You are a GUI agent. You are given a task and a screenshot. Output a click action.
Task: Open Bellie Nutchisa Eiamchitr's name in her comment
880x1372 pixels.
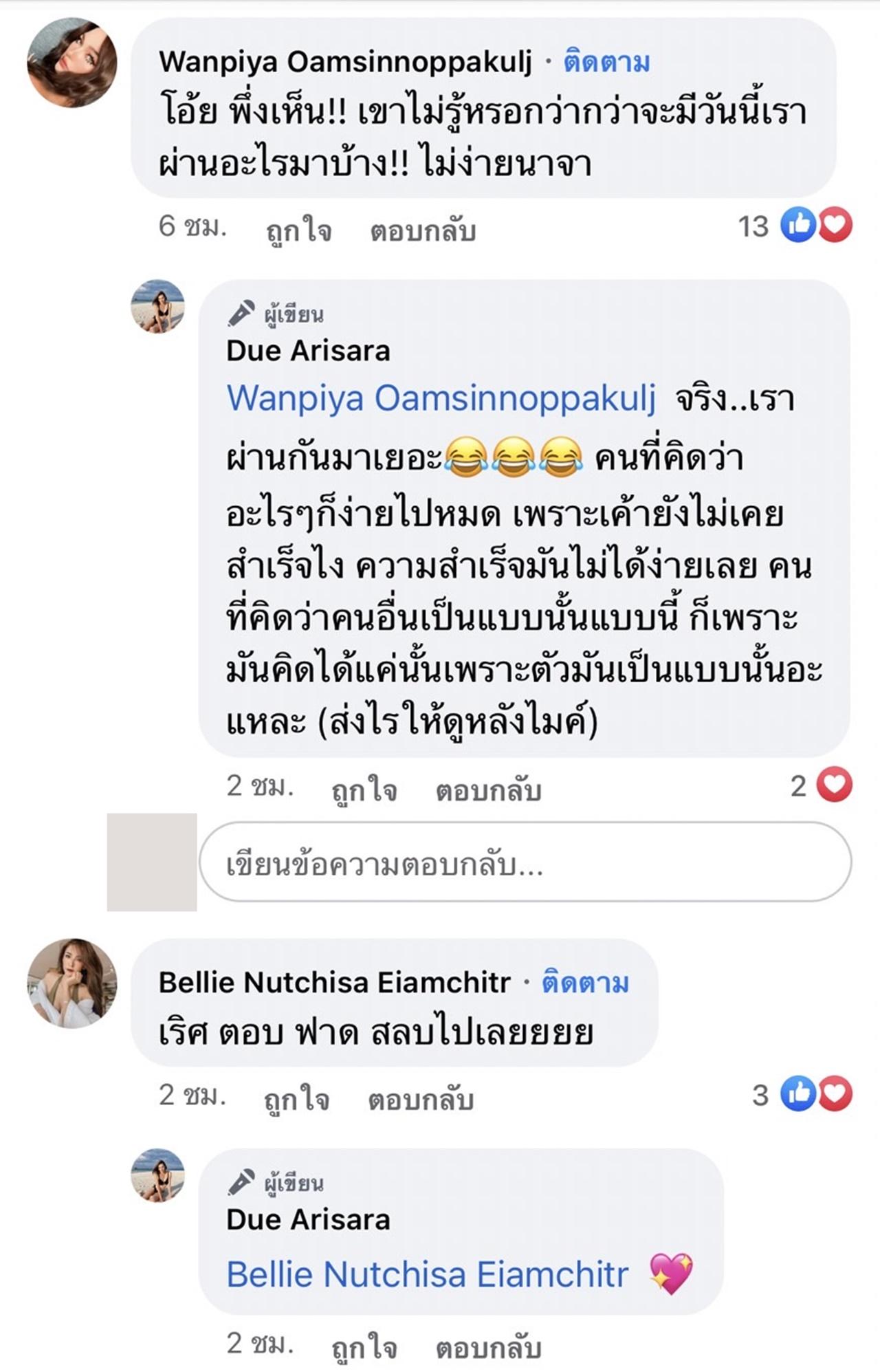[x=335, y=983]
